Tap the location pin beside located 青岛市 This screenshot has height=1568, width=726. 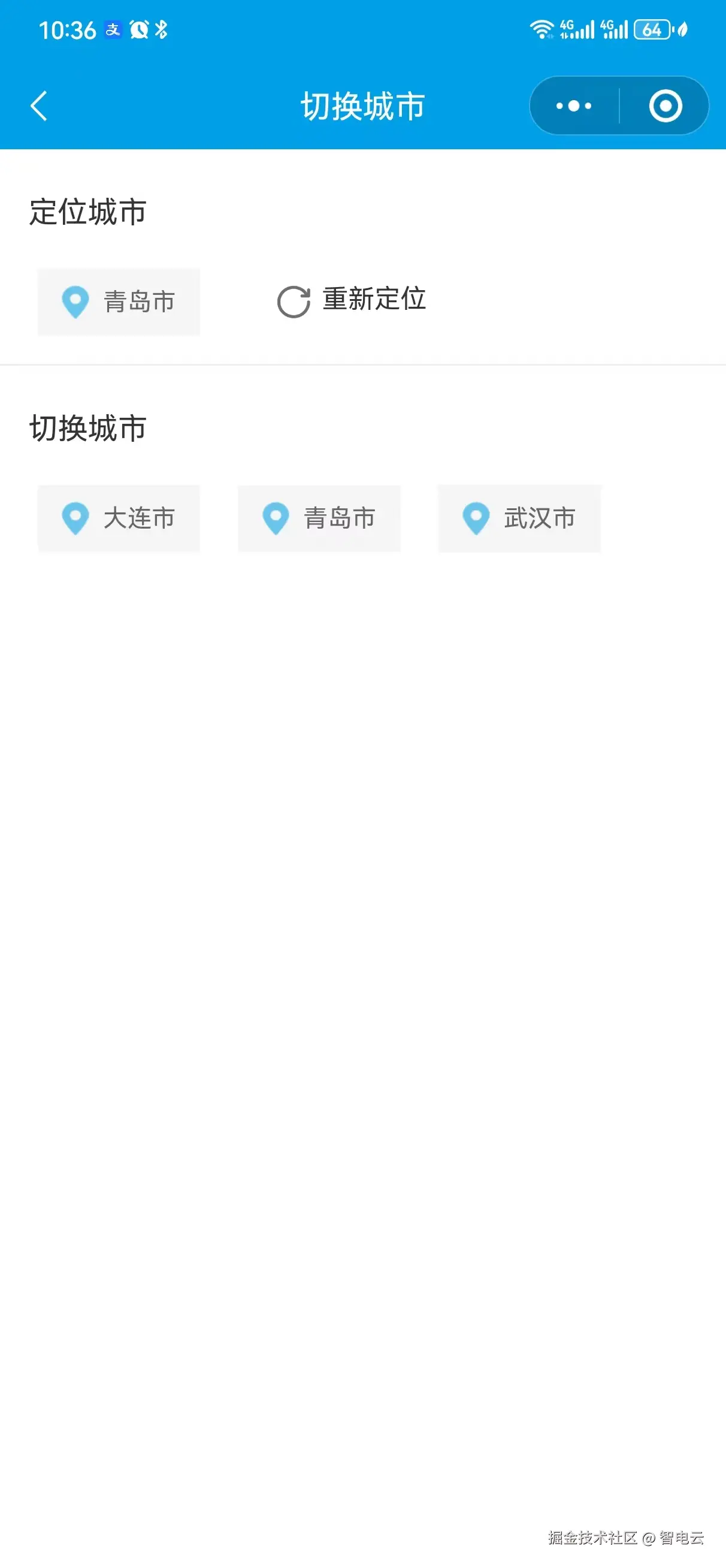tap(75, 301)
